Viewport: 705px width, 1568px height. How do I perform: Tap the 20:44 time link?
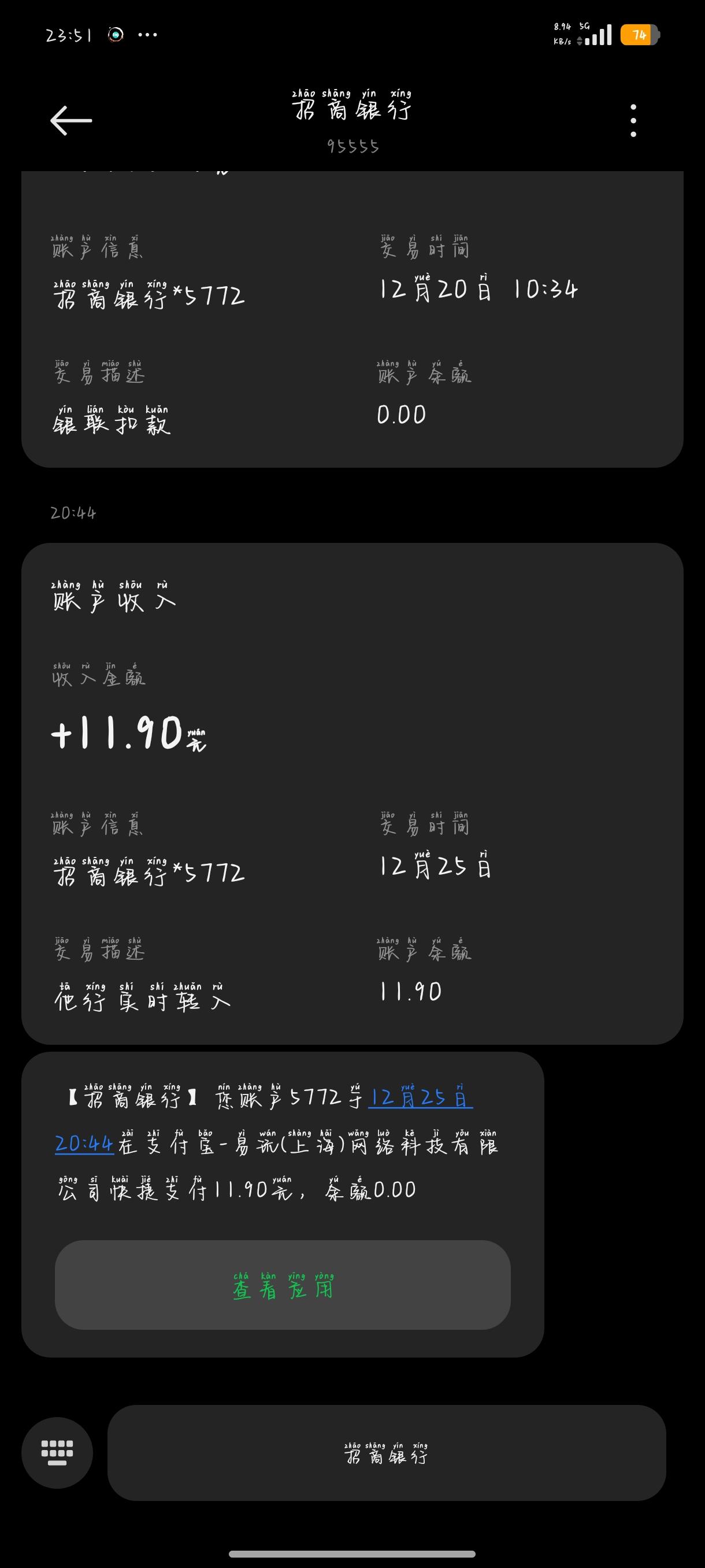coord(84,1144)
